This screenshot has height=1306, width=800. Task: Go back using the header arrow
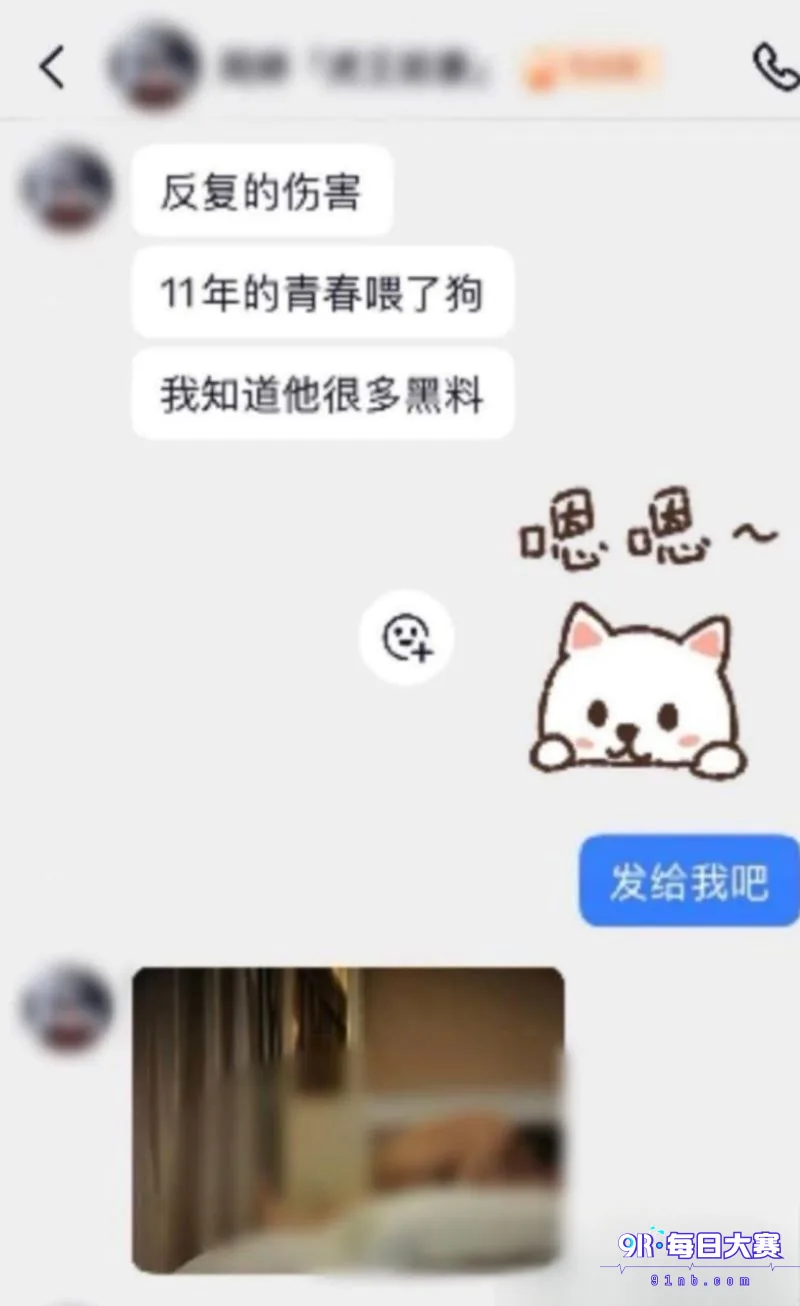(52, 67)
